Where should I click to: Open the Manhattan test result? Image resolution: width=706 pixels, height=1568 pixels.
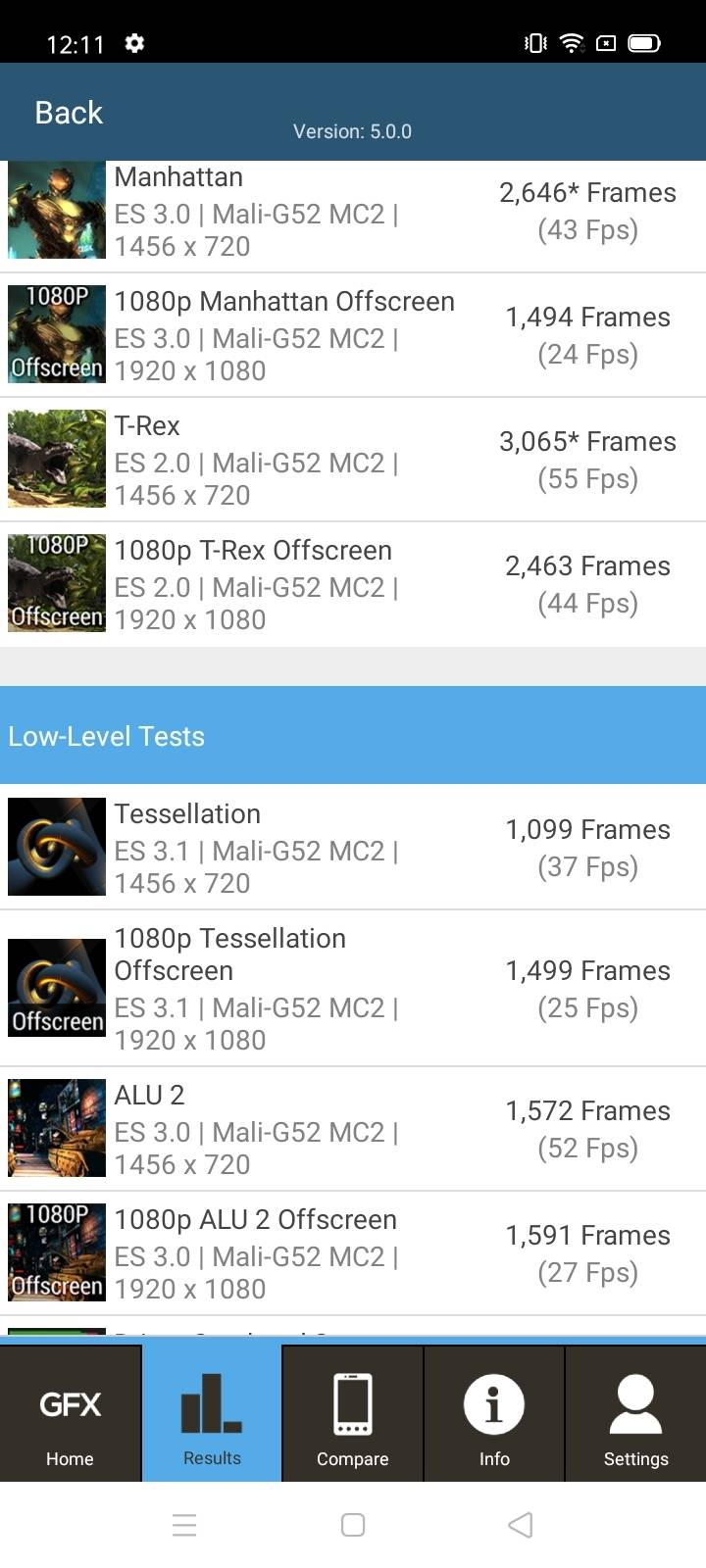tap(353, 212)
